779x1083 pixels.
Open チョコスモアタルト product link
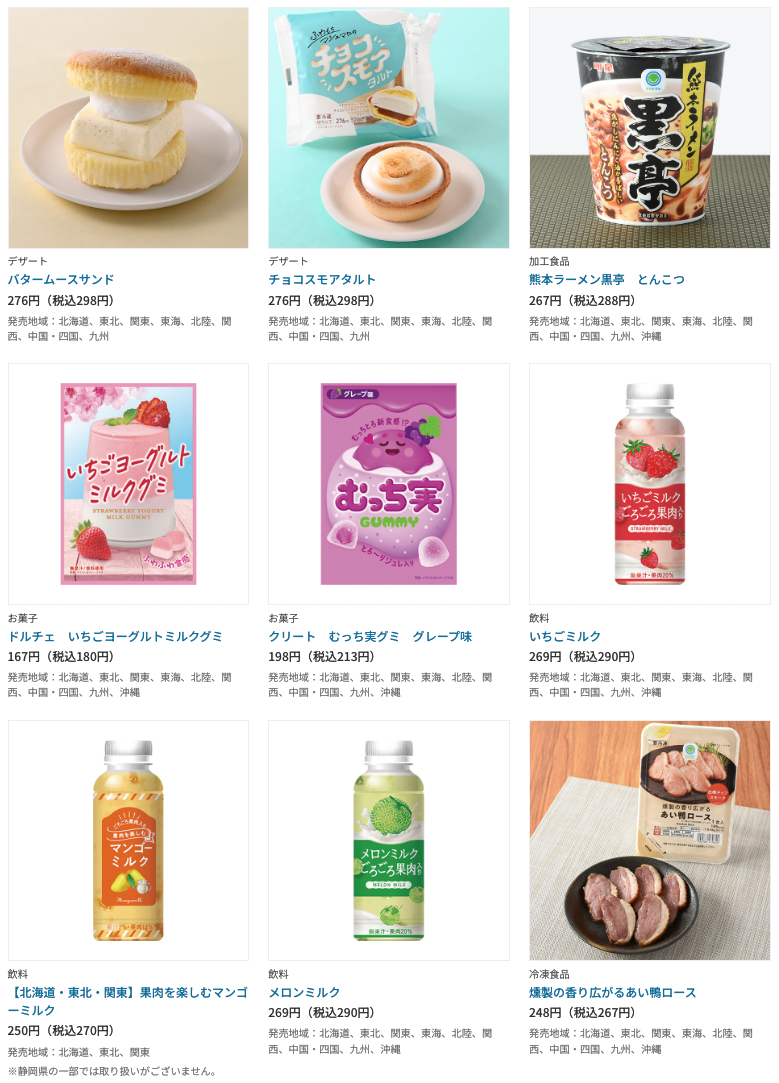(x=322, y=279)
